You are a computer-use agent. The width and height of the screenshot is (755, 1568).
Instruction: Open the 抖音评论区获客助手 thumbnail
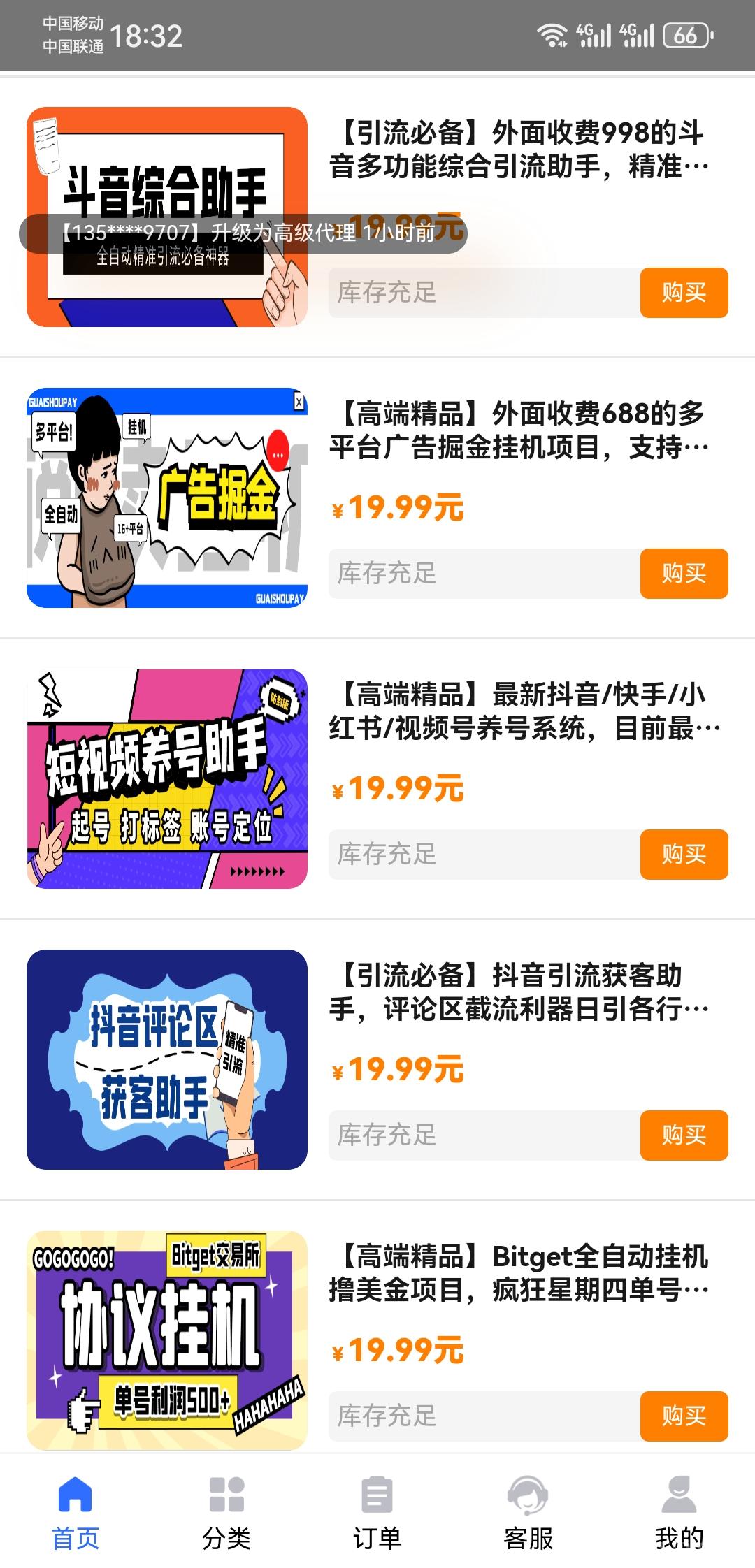tap(166, 1059)
